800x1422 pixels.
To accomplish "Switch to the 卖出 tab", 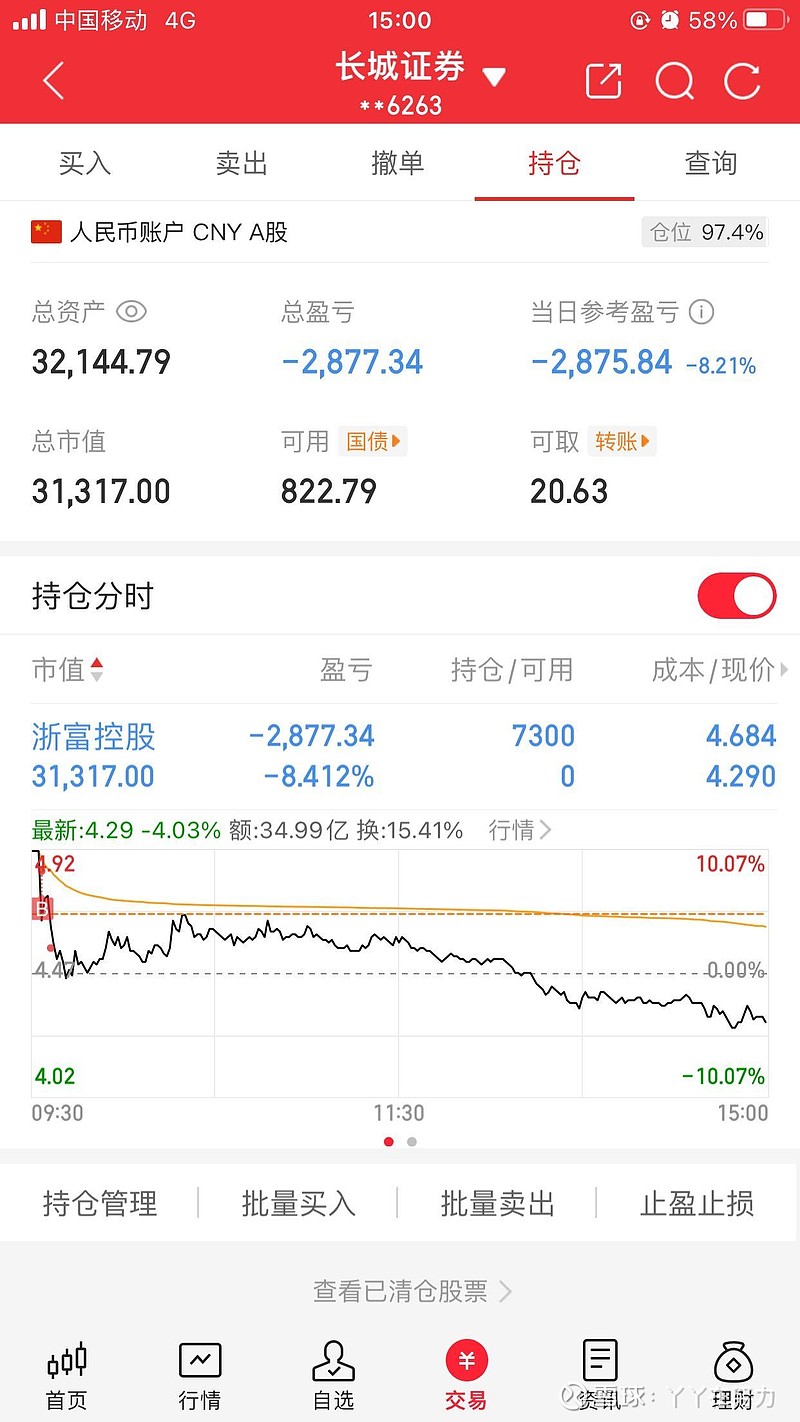I will point(242,163).
